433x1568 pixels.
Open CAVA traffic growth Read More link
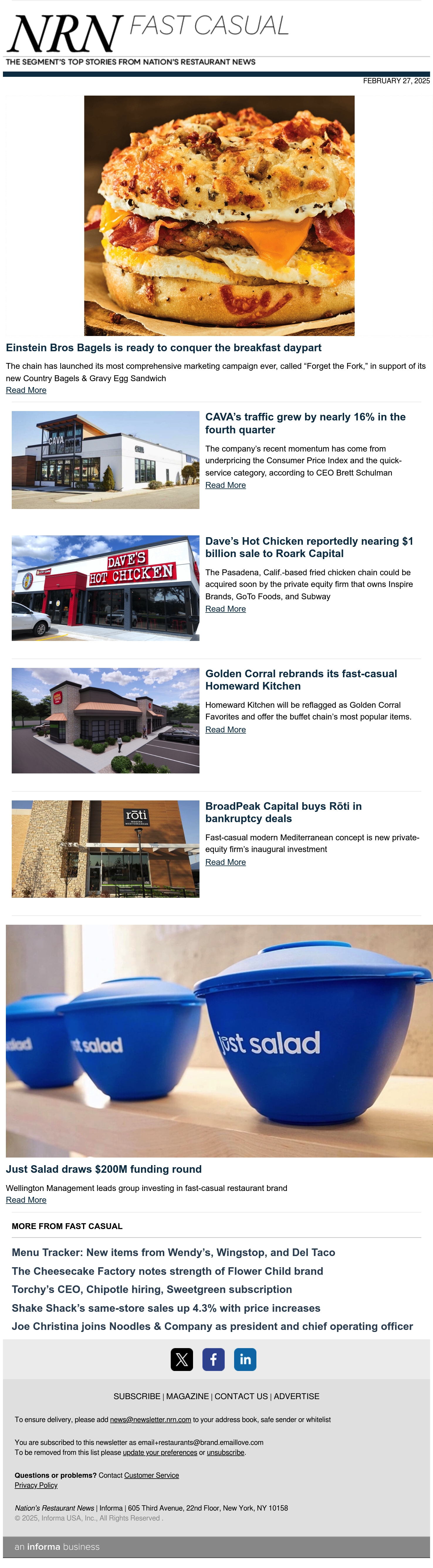coord(225,485)
